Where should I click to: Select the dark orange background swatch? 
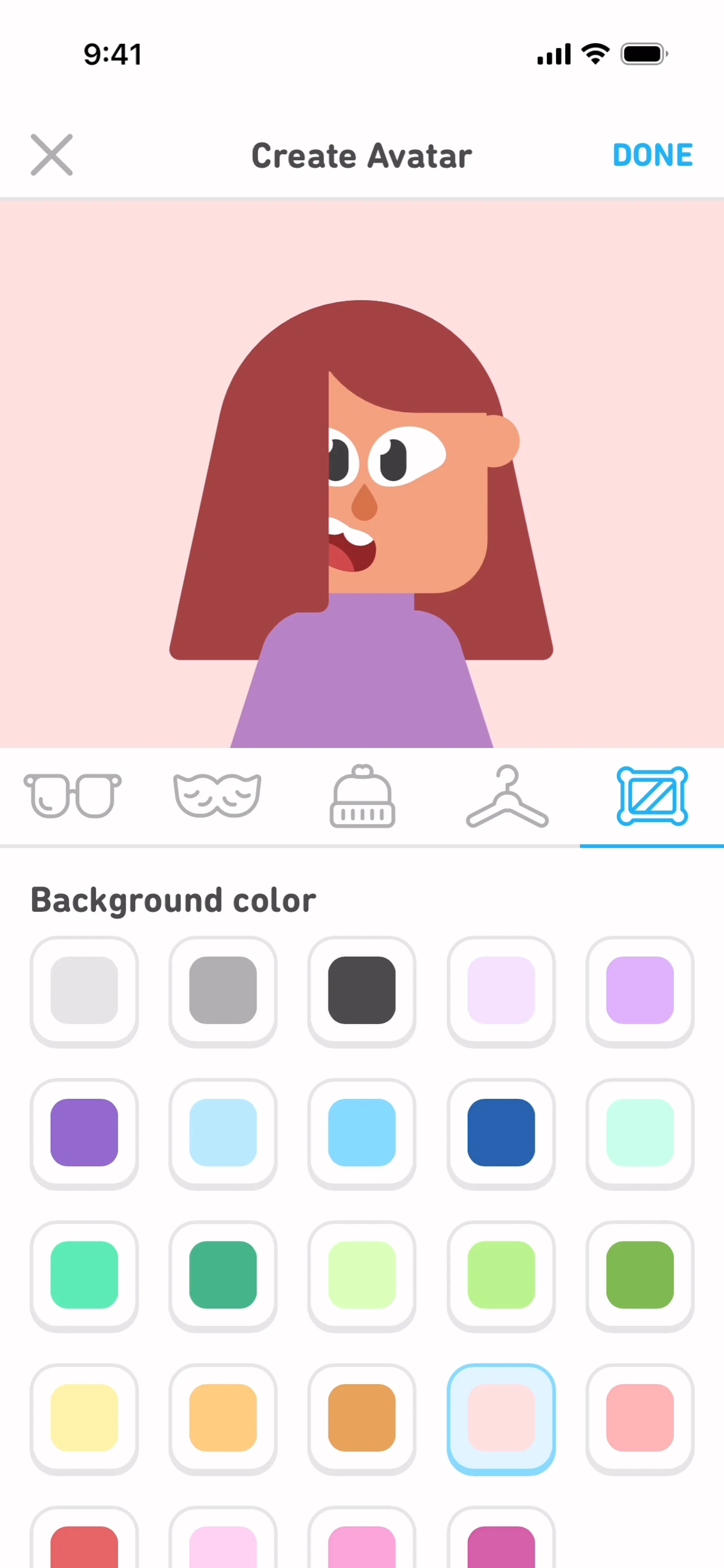tap(362, 1417)
